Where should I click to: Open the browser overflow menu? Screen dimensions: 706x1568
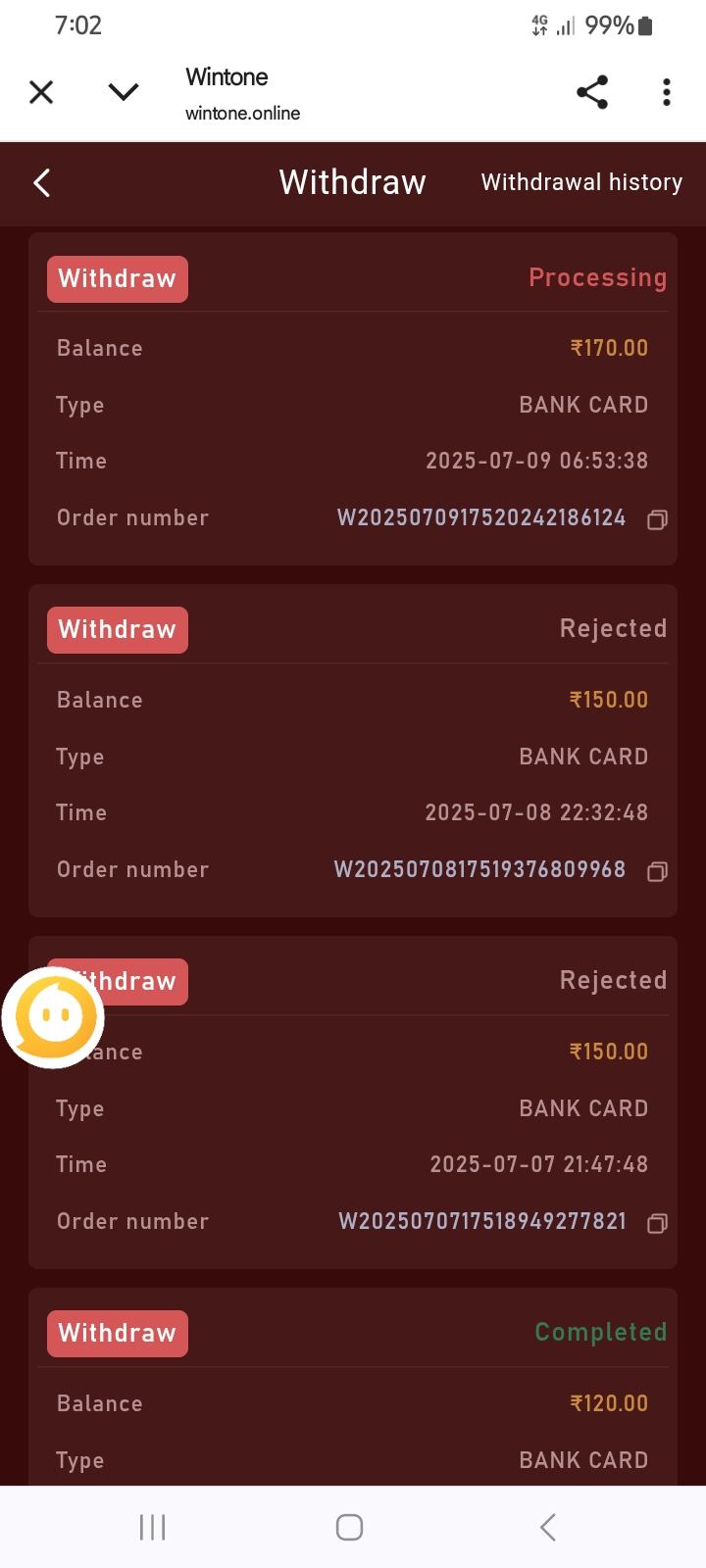pos(667,92)
